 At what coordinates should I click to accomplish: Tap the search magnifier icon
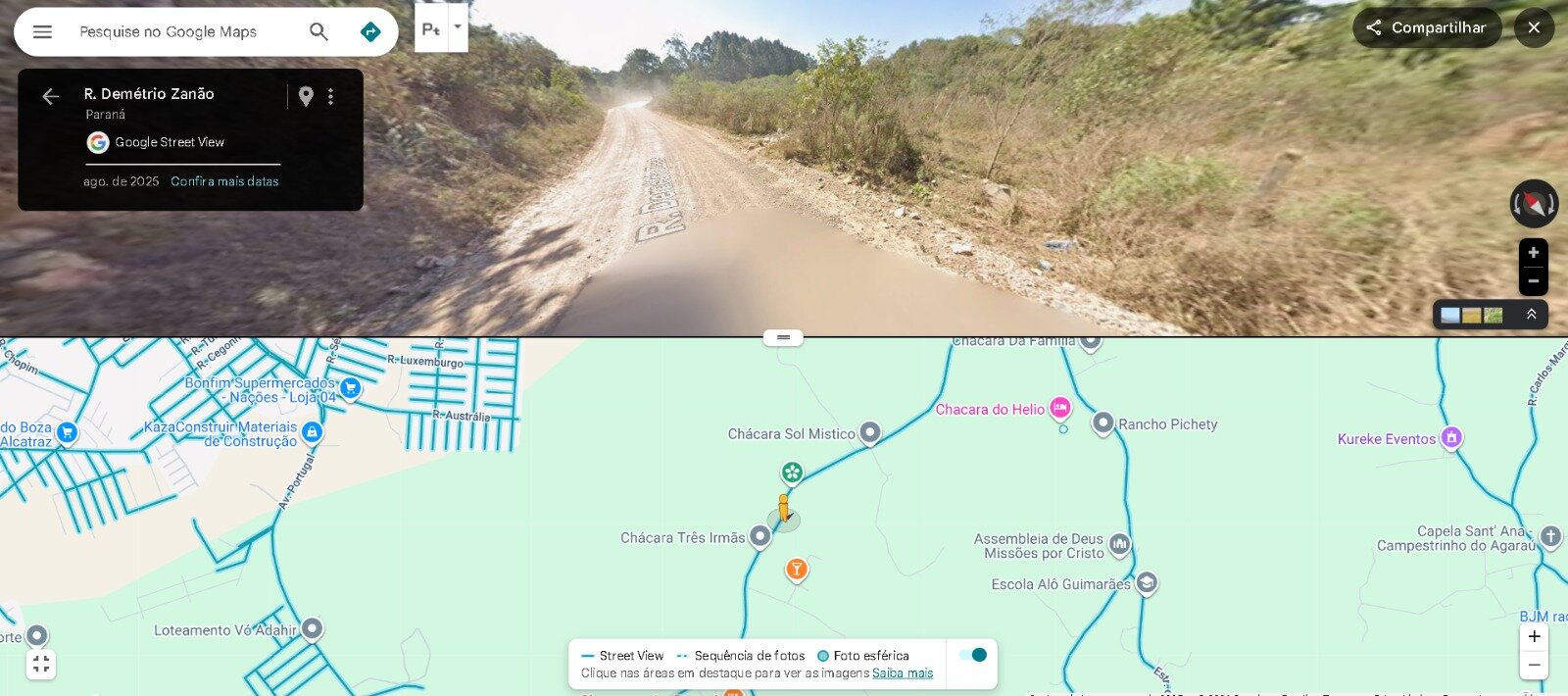318,31
